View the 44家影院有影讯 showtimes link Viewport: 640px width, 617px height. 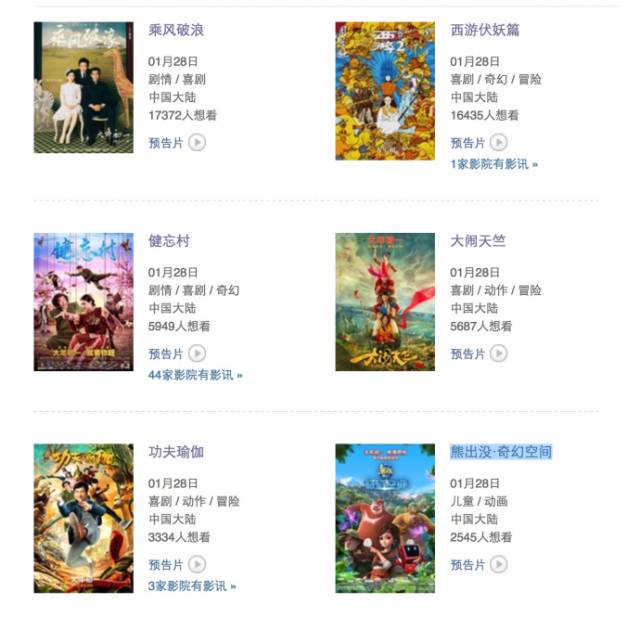[195, 375]
